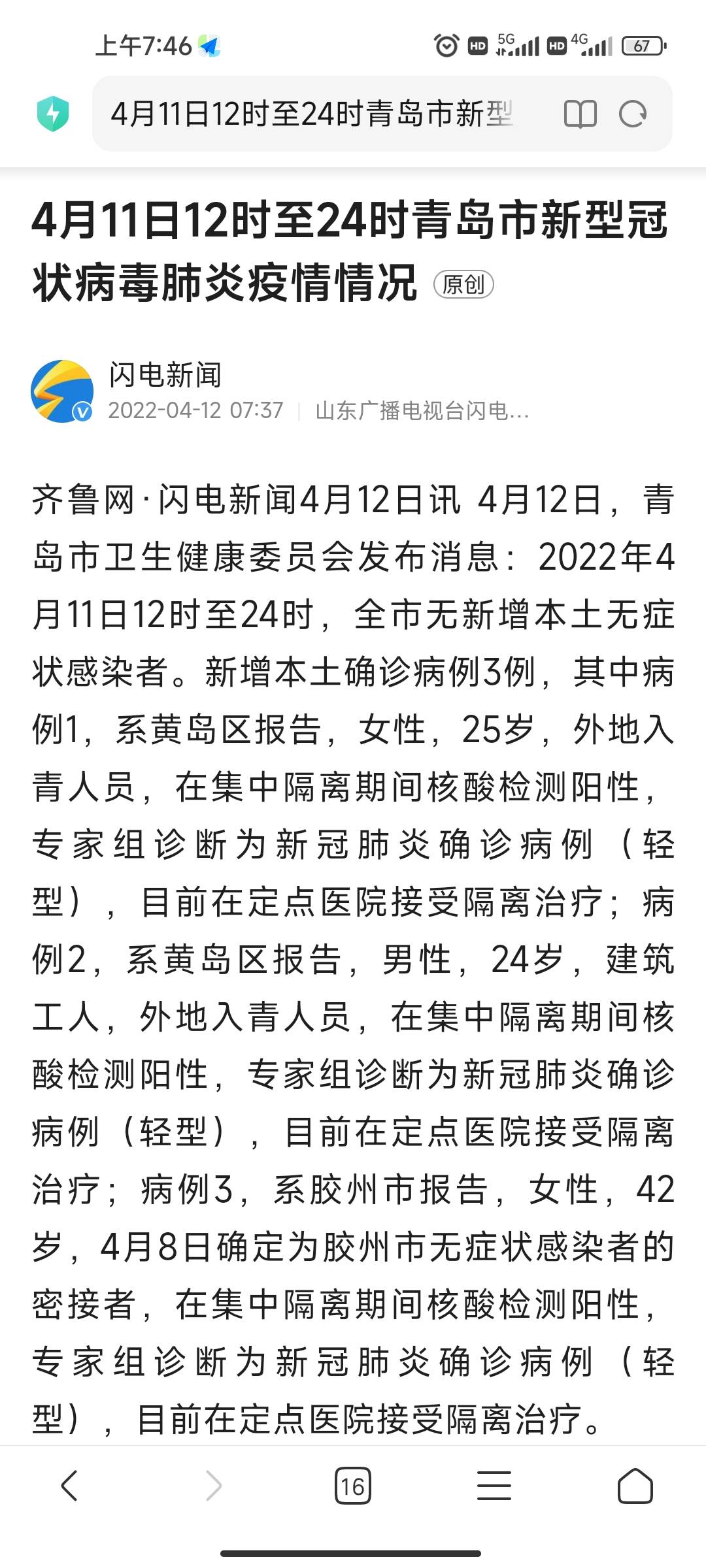Tap the address bar URL field
Screen dimensions: 706x1568
pos(314,112)
